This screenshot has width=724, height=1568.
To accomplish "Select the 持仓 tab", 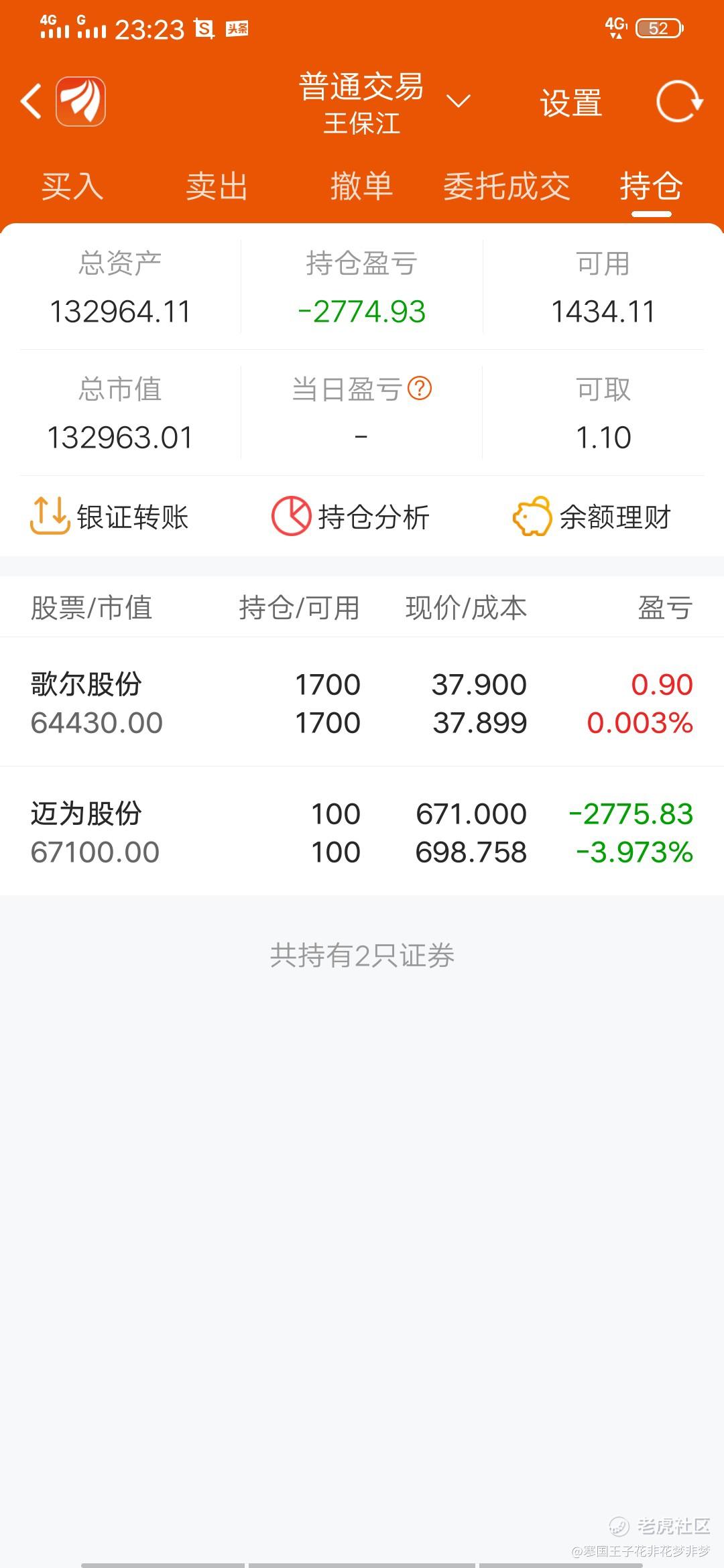I will pyautogui.click(x=651, y=186).
